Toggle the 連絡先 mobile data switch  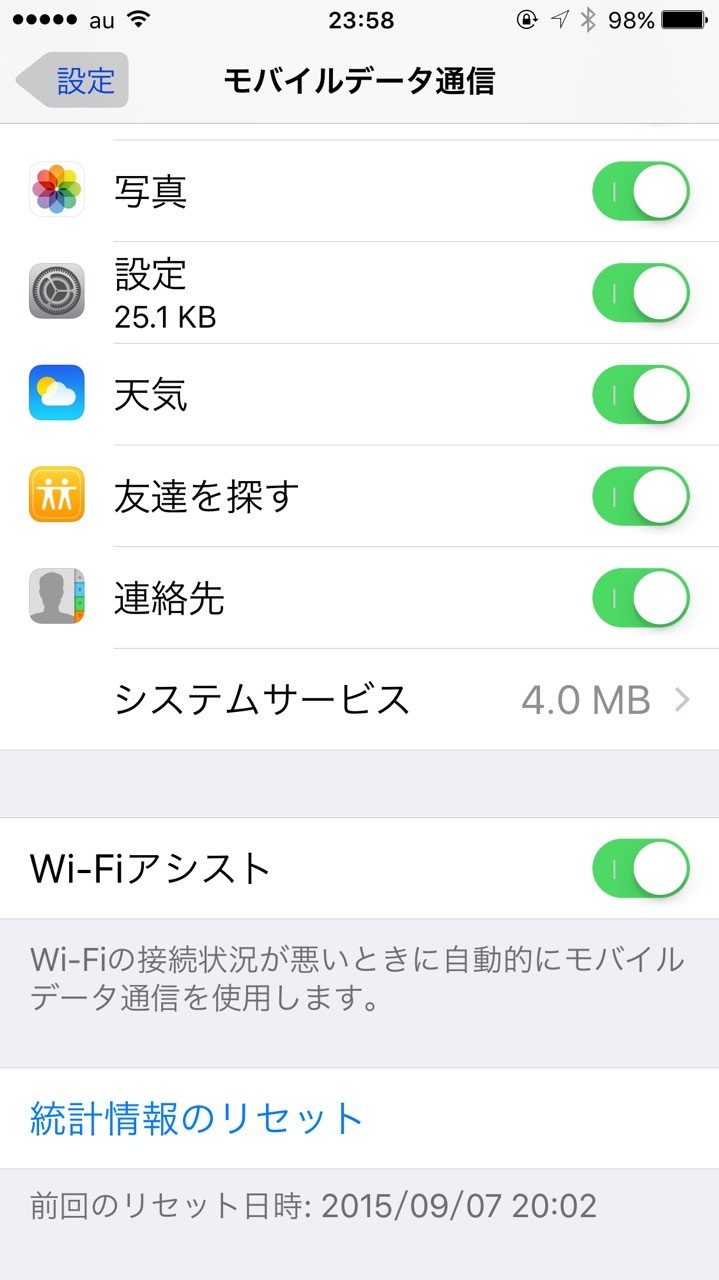641,598
